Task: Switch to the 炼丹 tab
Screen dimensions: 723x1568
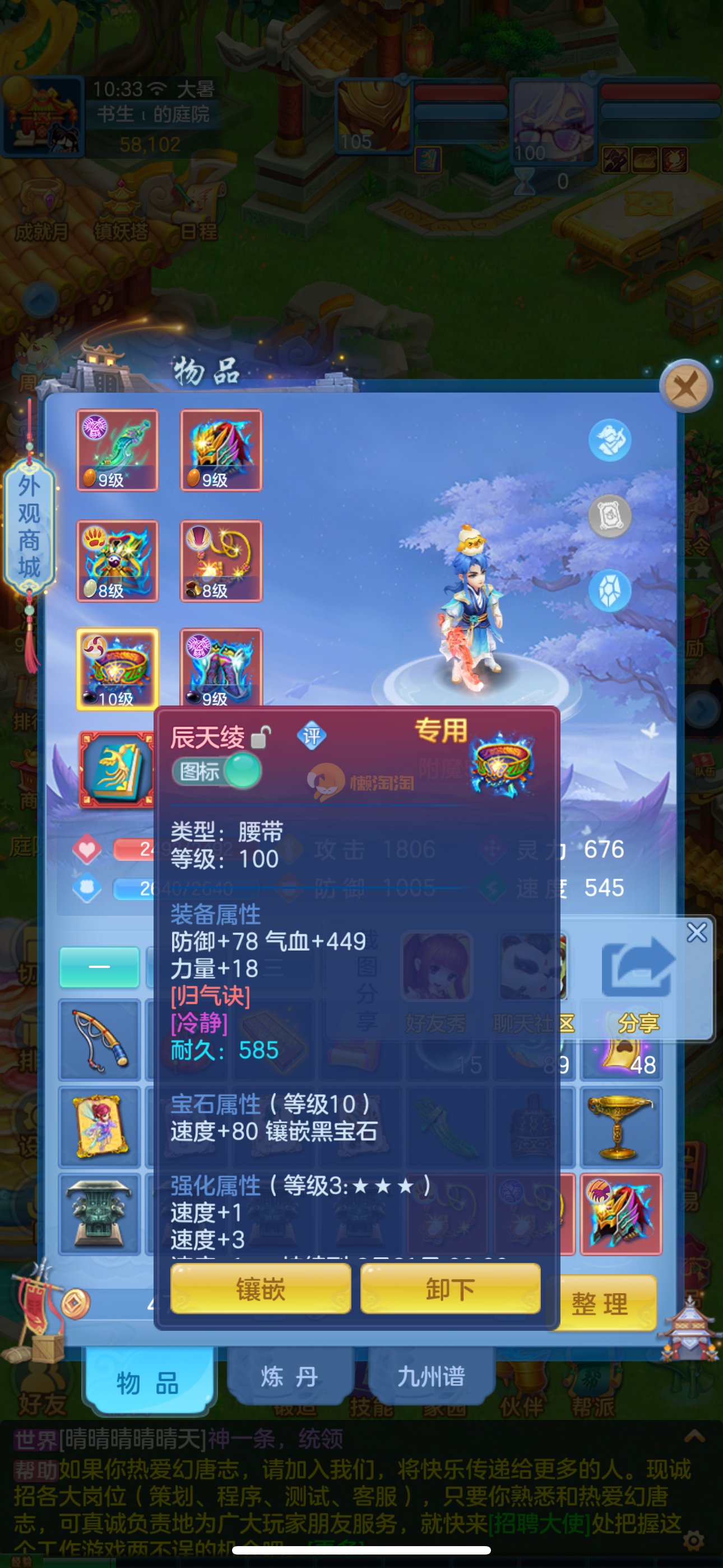Action: [290, 1377]
